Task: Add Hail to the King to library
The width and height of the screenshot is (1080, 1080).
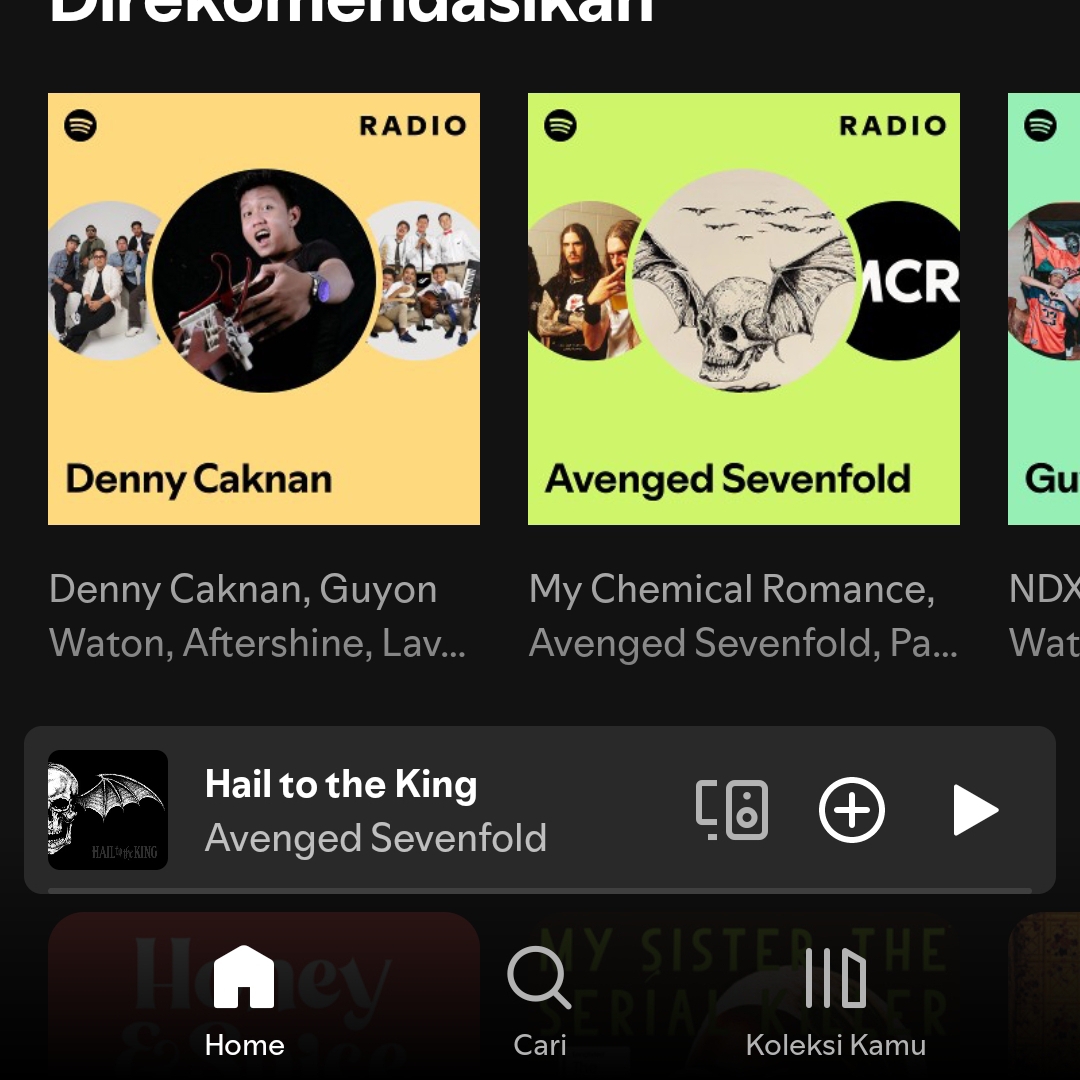Action: tap(852, 810)
